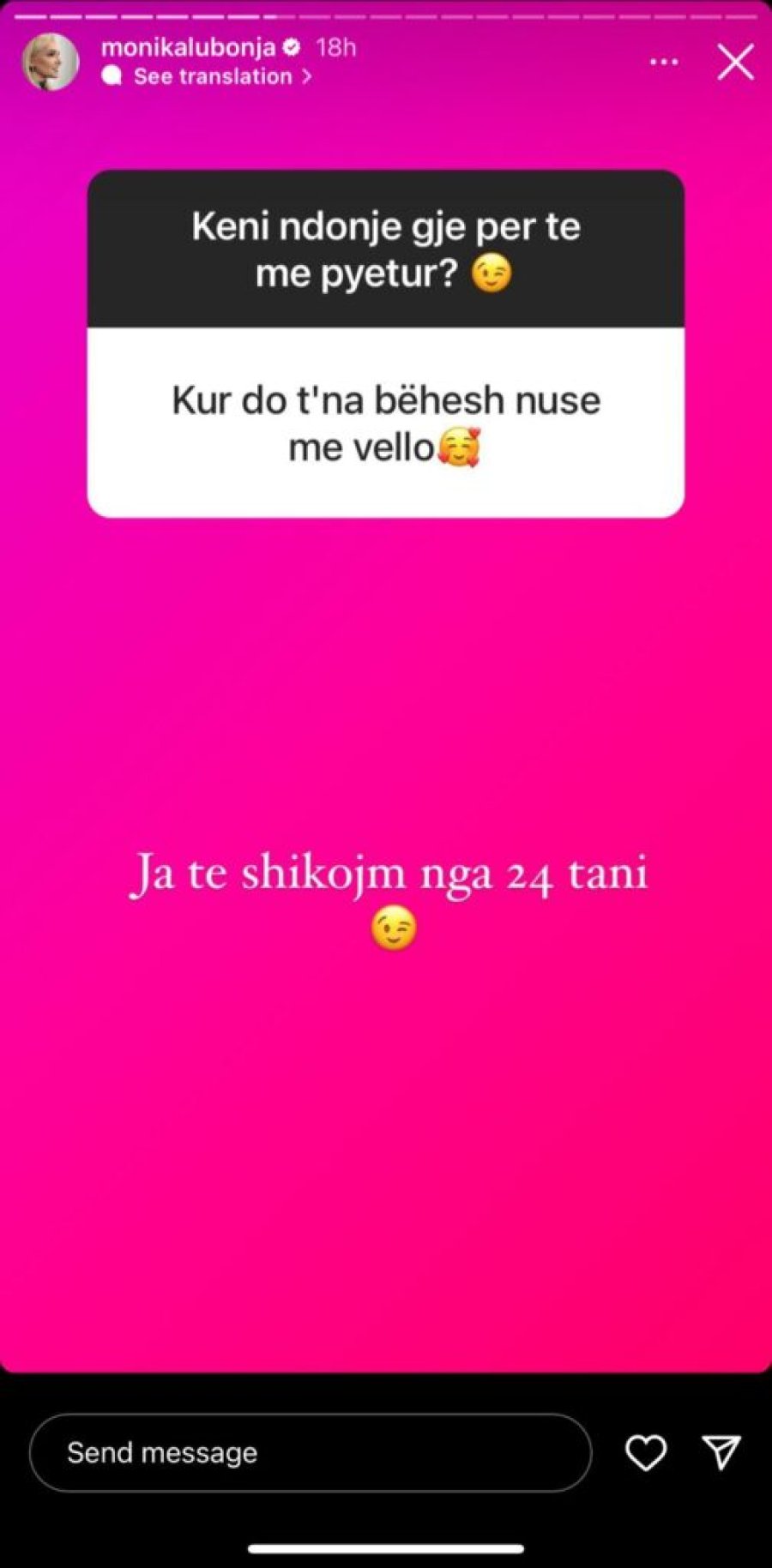The height and width of the screenshot is (1568, 772).
Task: Close the story viewer
Action: coord(735,63)
